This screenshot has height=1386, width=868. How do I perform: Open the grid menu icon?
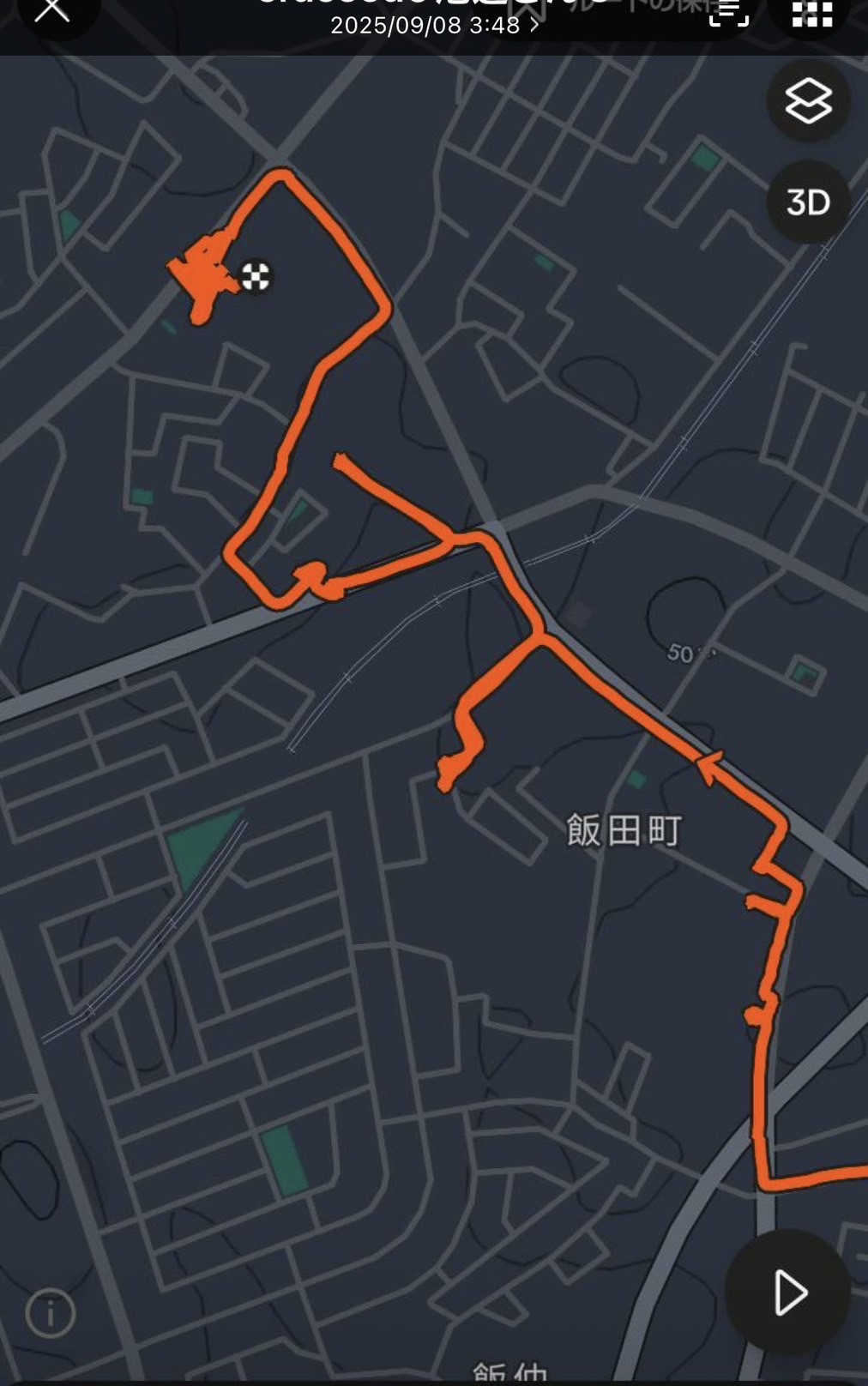point(811,14)
